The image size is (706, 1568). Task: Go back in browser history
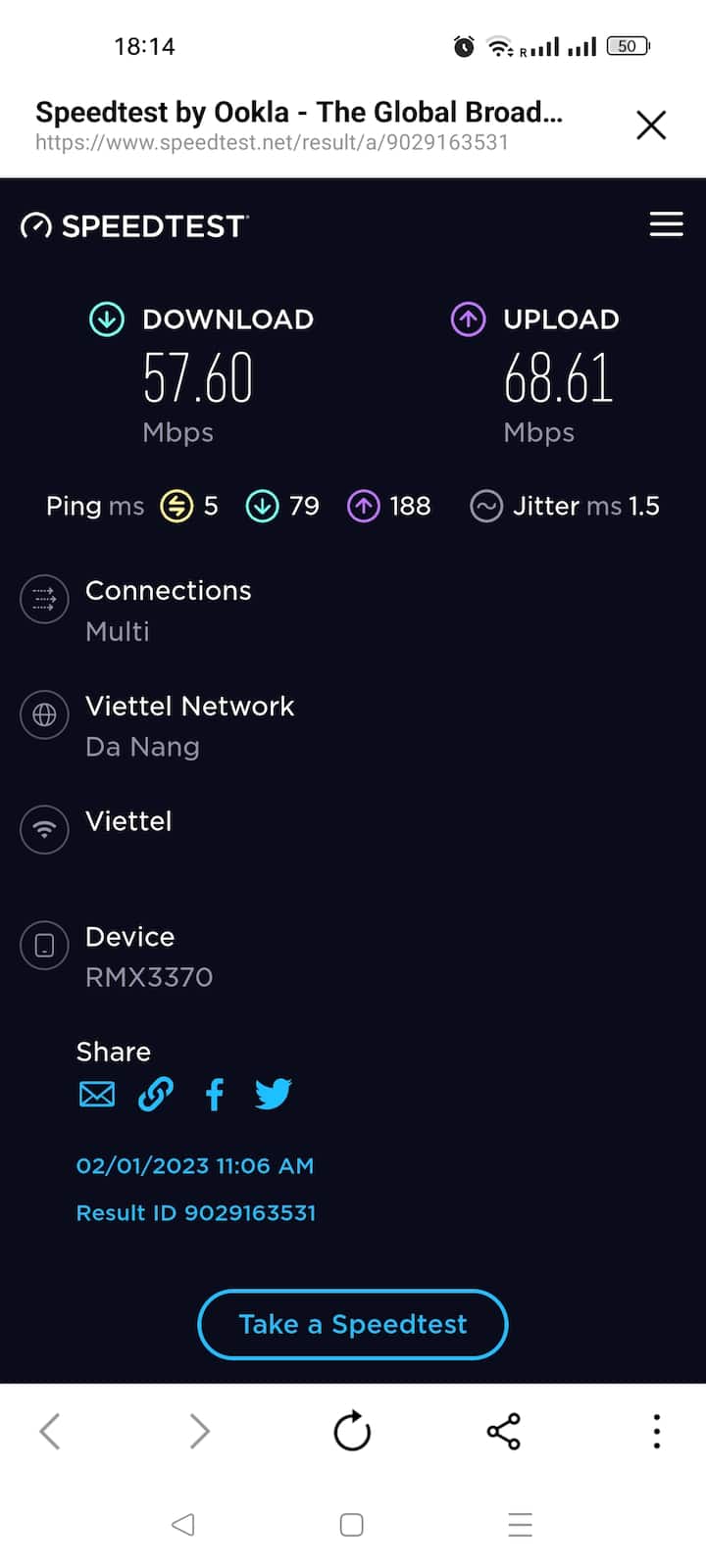50,1432
